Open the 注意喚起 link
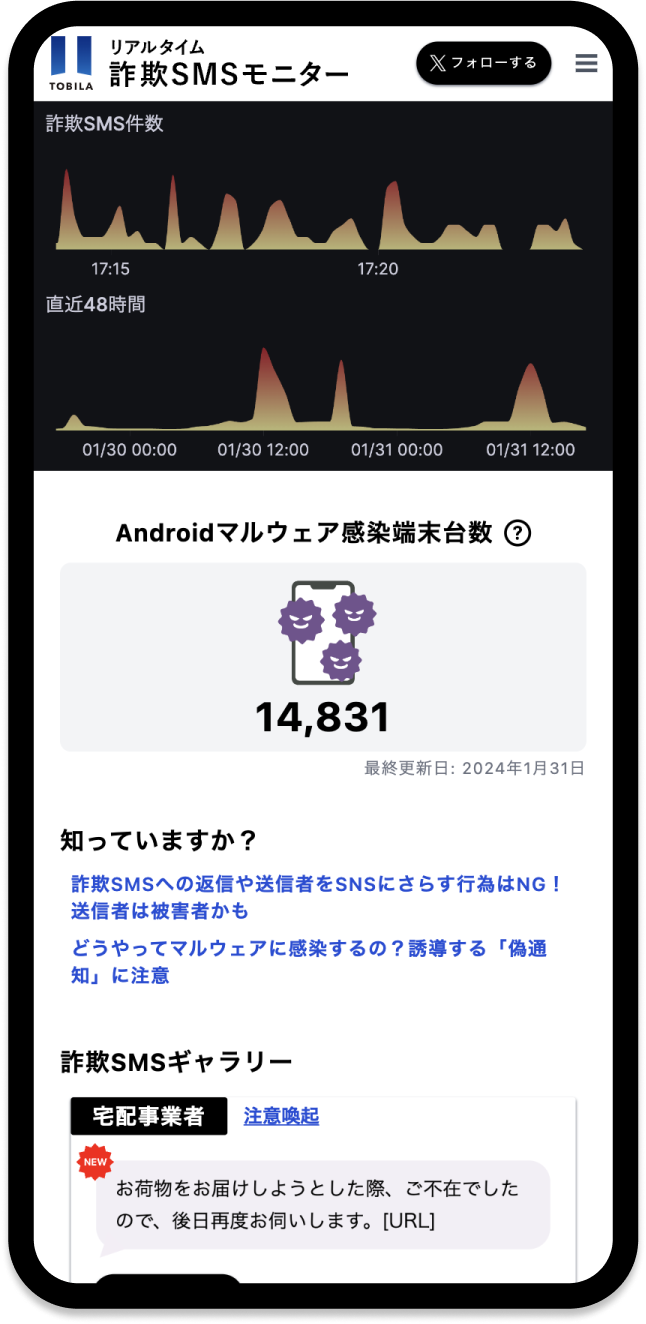Screen dimensions: 646x1324 281,1116
